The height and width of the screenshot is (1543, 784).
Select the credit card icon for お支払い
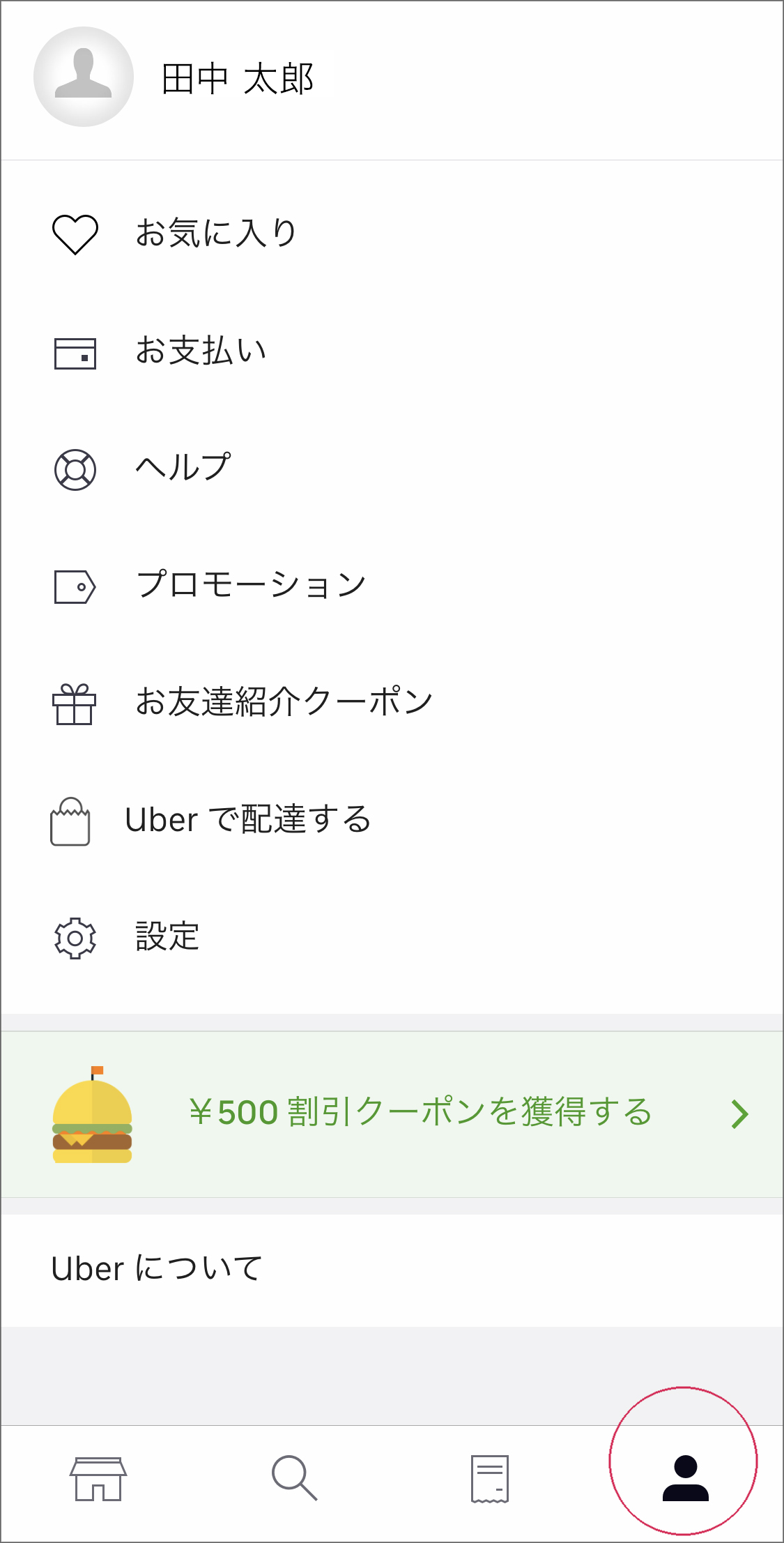(77, 353)
